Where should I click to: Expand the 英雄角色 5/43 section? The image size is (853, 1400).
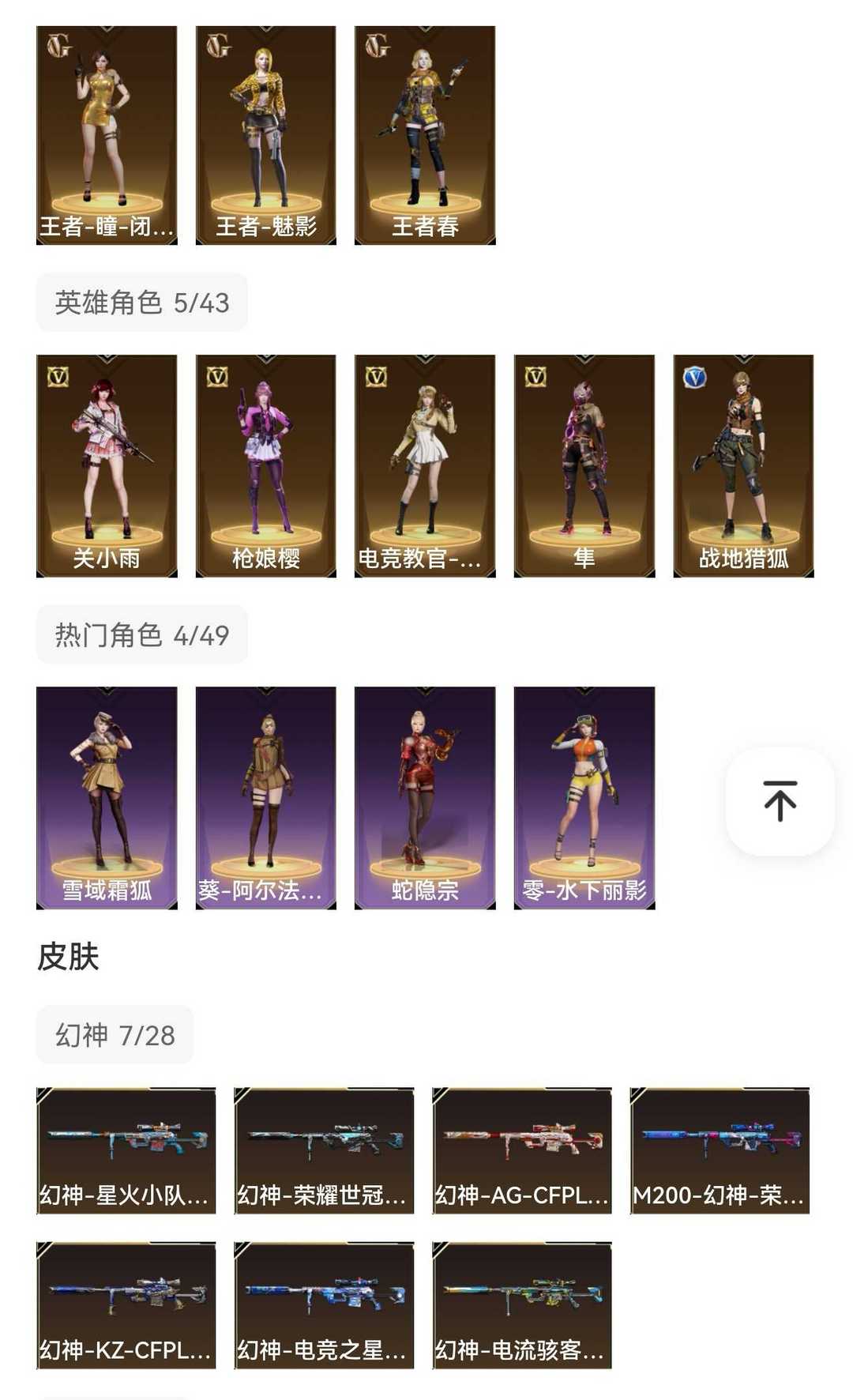(x=141, y=300)
